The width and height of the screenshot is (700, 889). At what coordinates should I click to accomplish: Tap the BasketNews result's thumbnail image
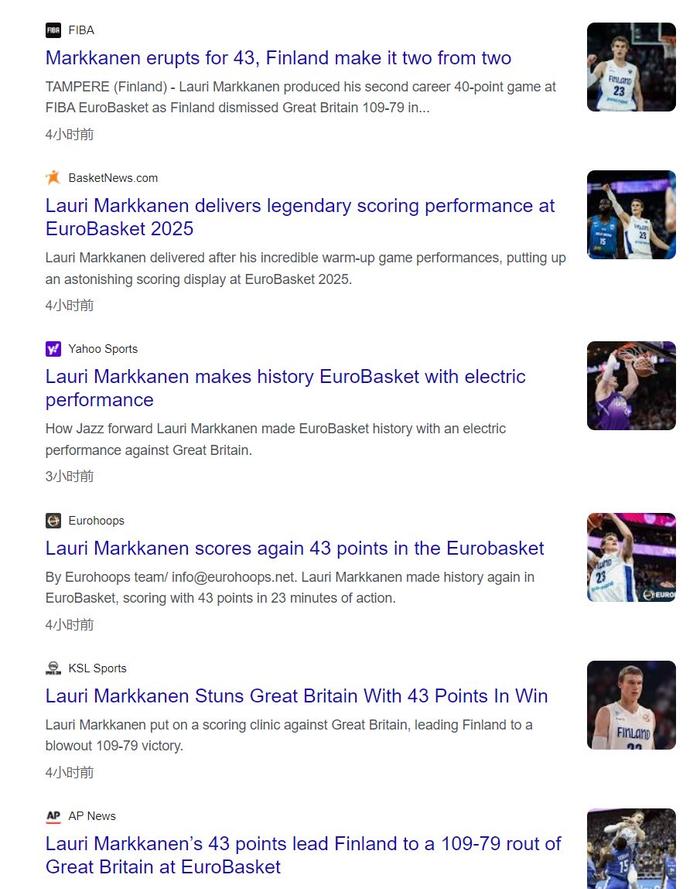point(631,215)
